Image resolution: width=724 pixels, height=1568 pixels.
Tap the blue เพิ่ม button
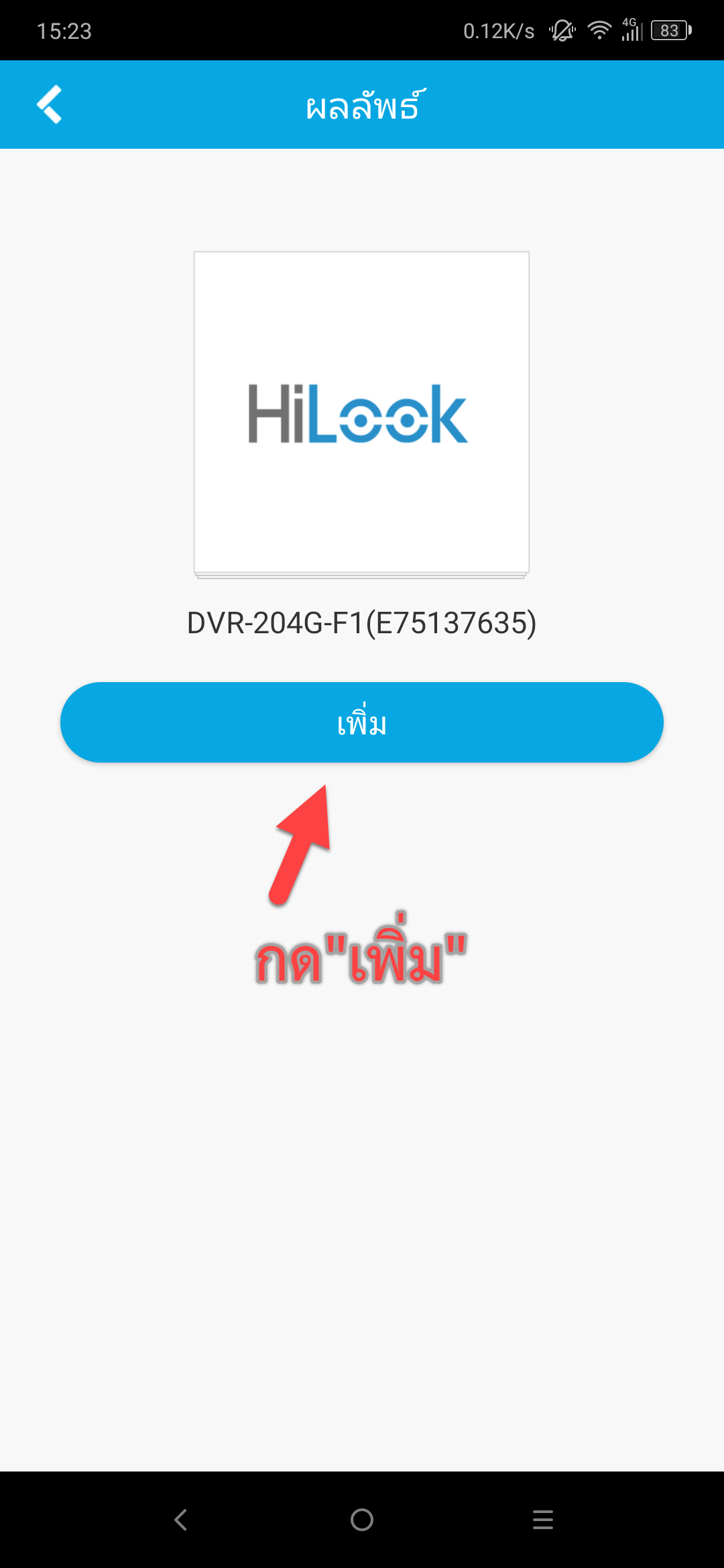pos(362,722)
